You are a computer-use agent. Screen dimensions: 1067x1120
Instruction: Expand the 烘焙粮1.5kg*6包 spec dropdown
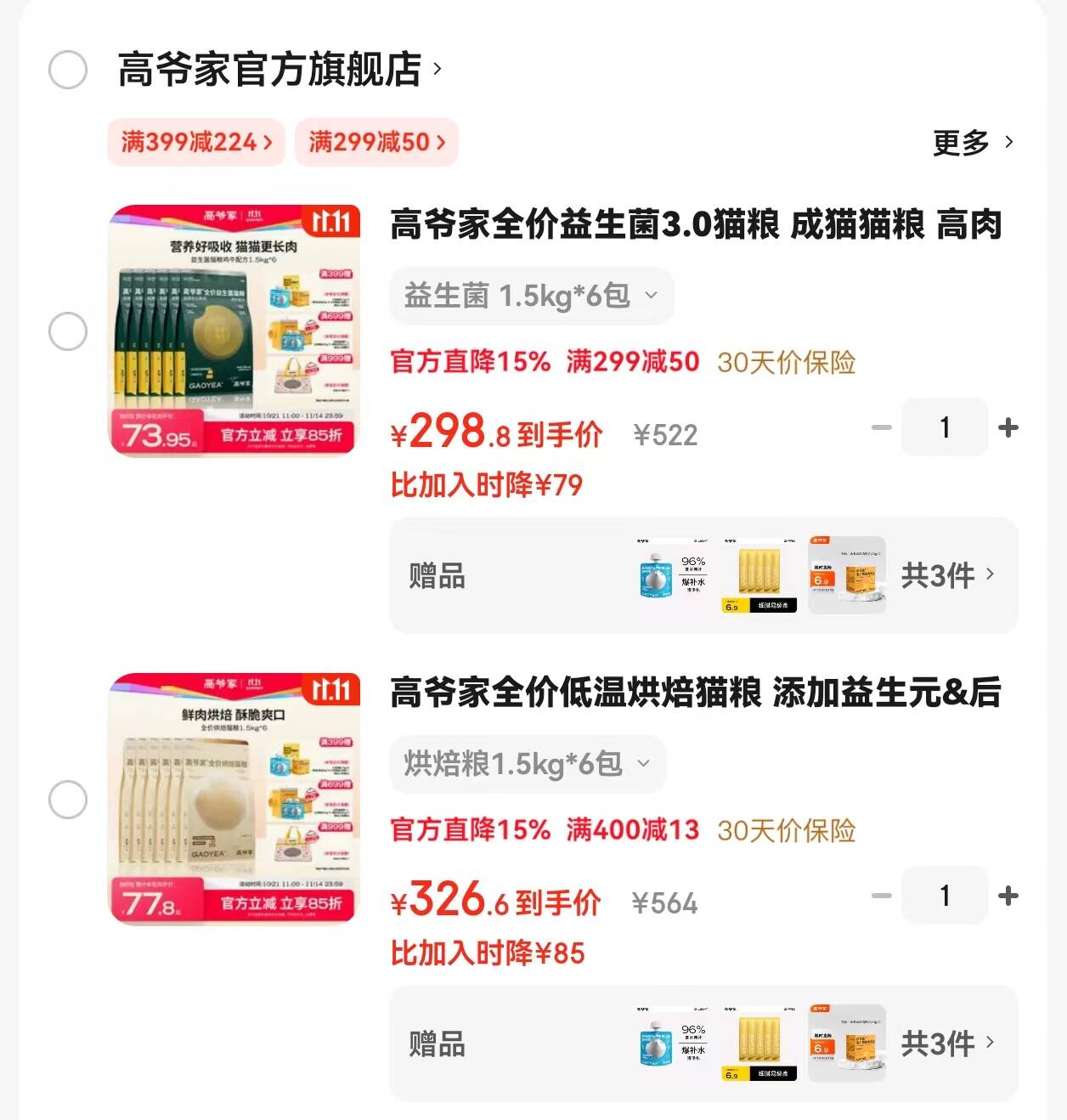pos(528,764)
